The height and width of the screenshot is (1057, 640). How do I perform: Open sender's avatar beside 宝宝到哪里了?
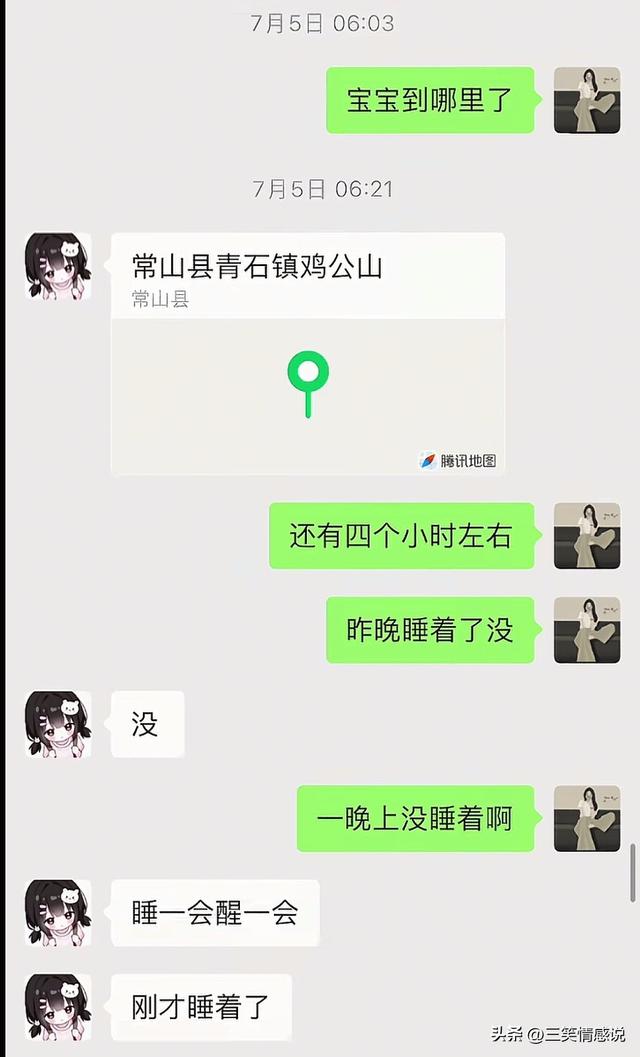pyautogui.click(x=587, y=100)
